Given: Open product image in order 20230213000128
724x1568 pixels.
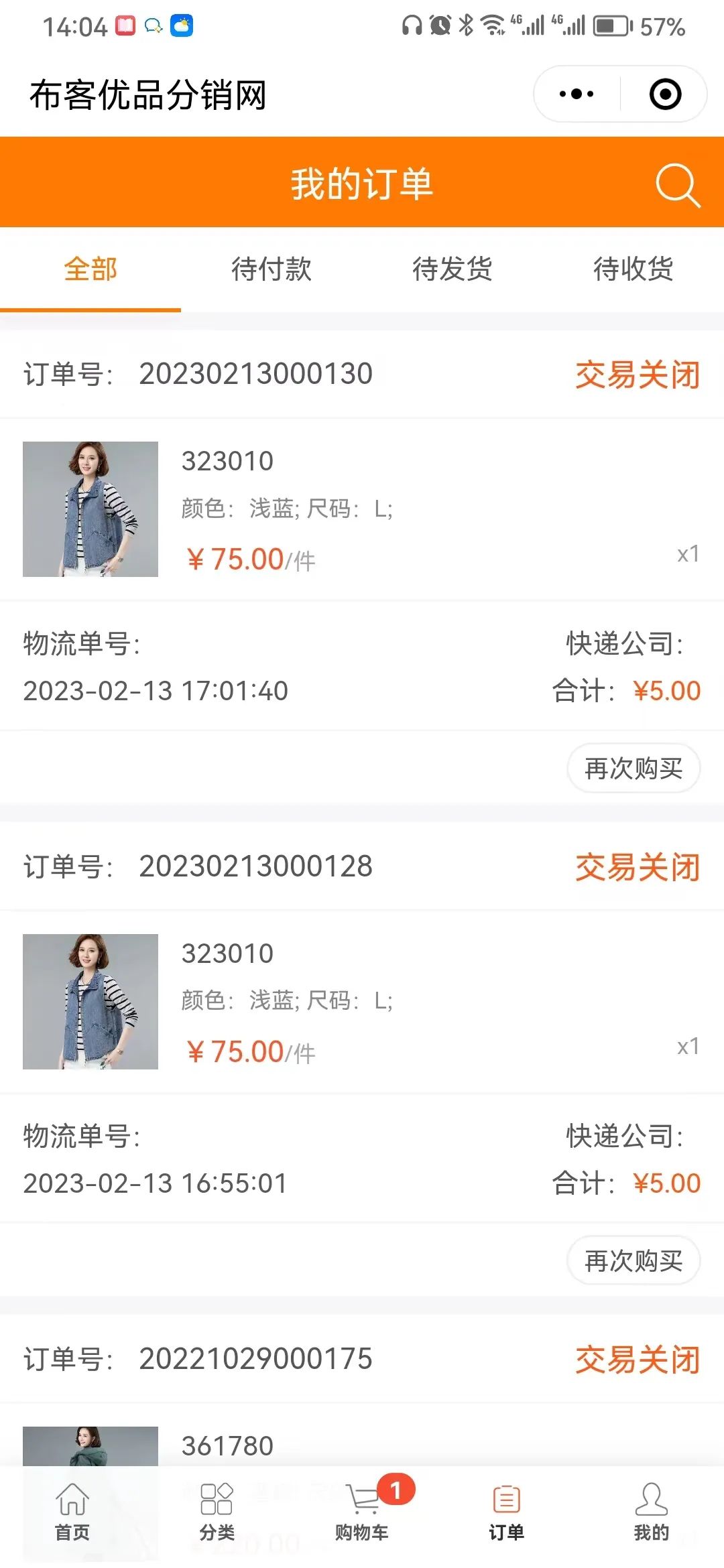Looking at the screenshot, I should pyautogui.click(x=90, y=1002).
